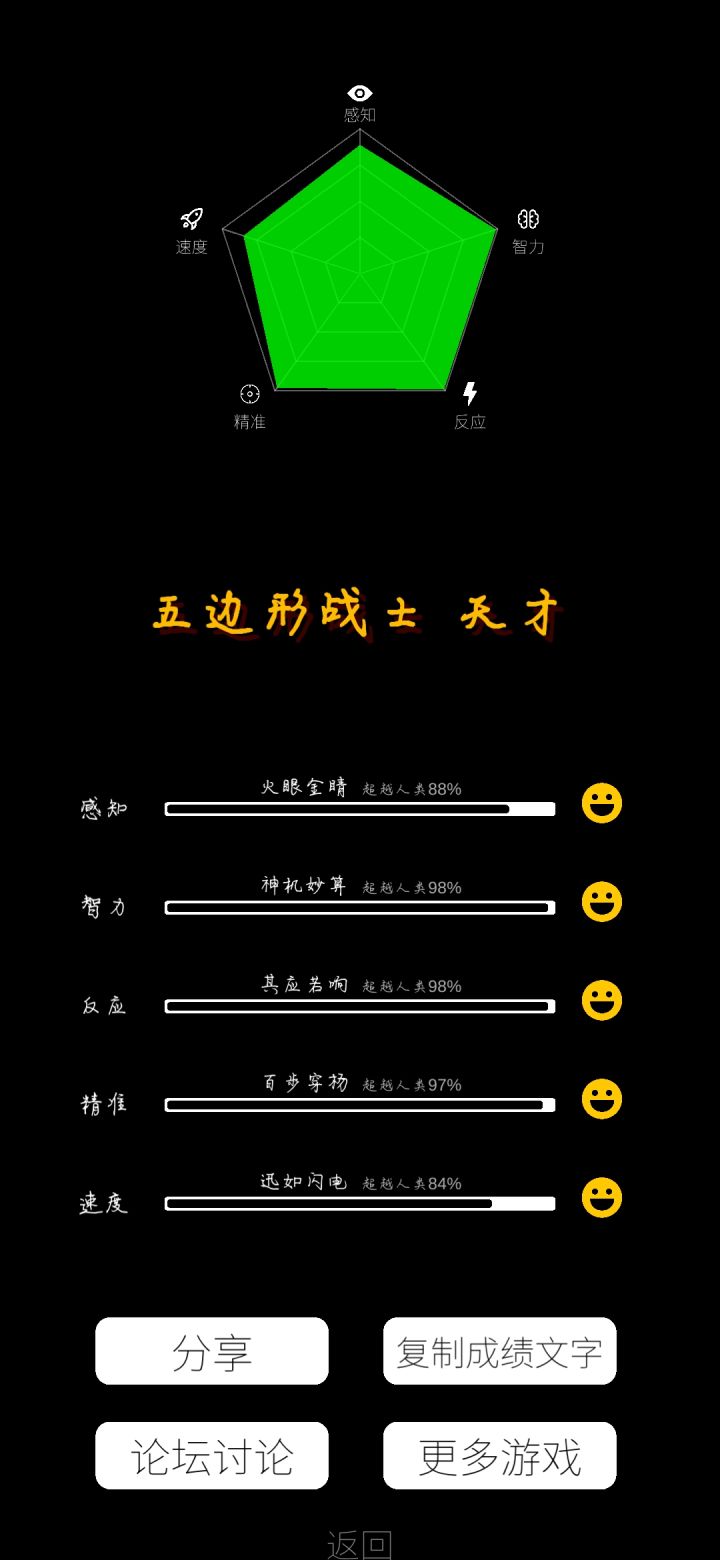Click the smiley face in the 速度 row
Image resolution: width=720 pixels, height=1560 pixels.
(x=600, y=1197)
